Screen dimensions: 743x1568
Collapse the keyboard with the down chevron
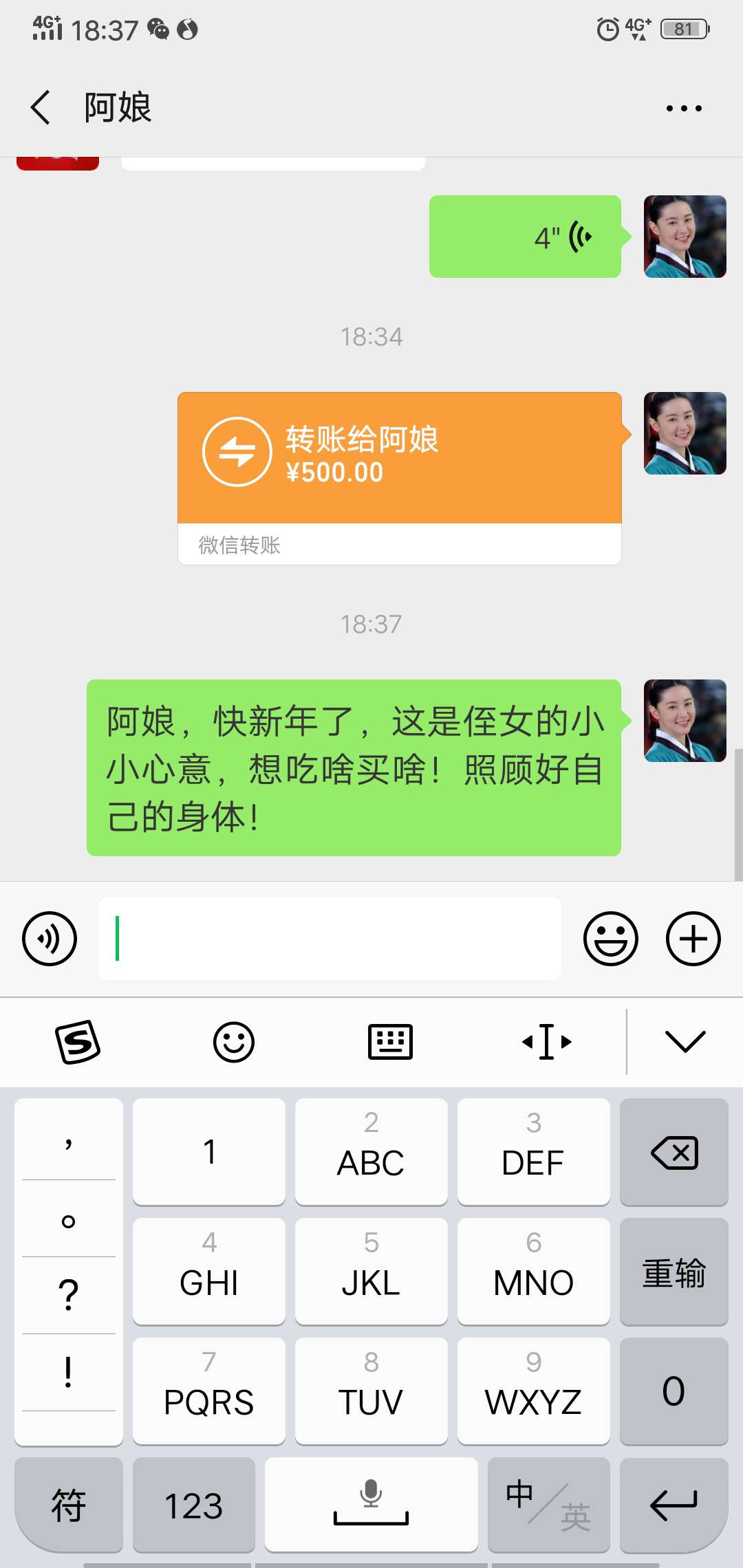685,1041
